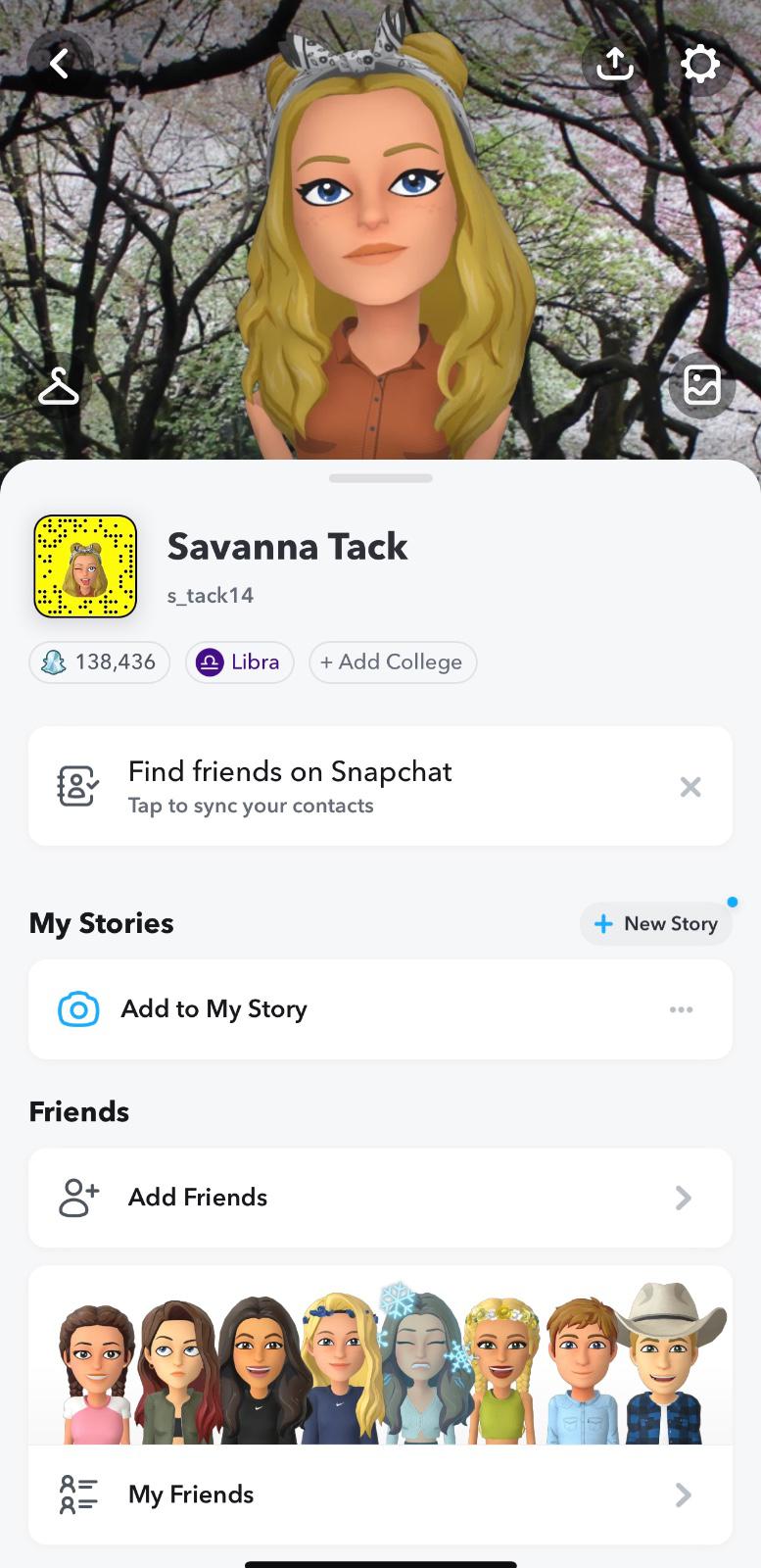Image resolution: width=761 pixels, height=1568 pixels.
Task: Add to My Story
Action: 215,1009
